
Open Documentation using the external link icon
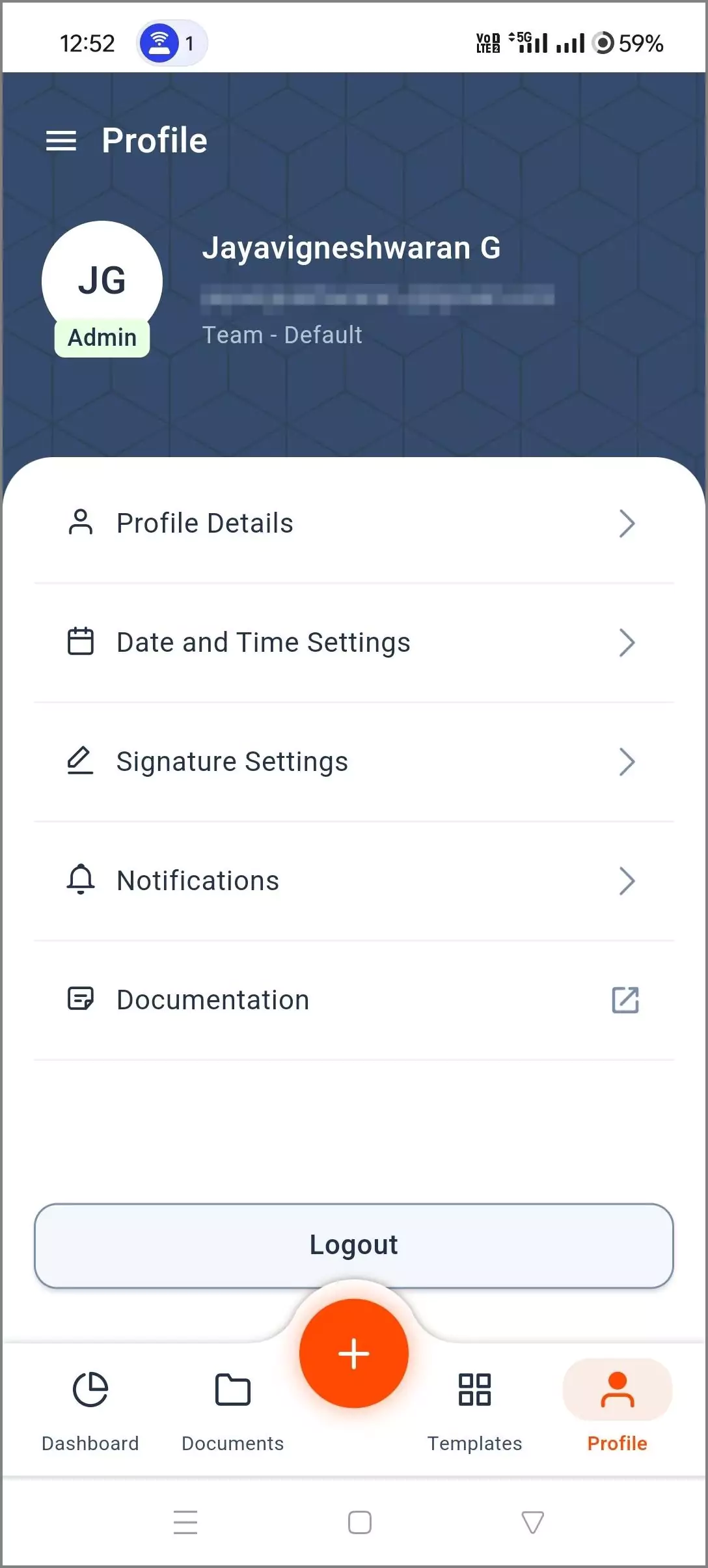point(626,1001)
